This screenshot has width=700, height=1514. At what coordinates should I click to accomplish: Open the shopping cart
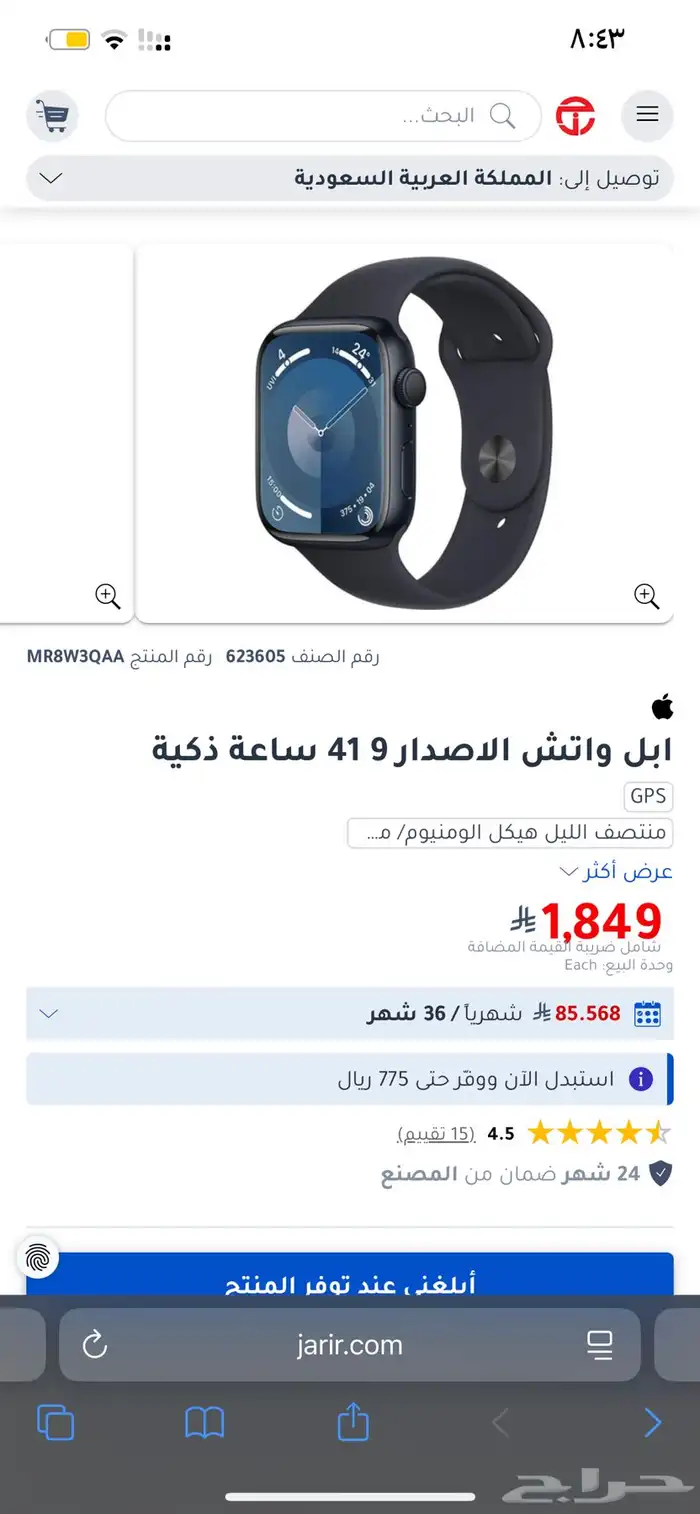coord(51,115)
